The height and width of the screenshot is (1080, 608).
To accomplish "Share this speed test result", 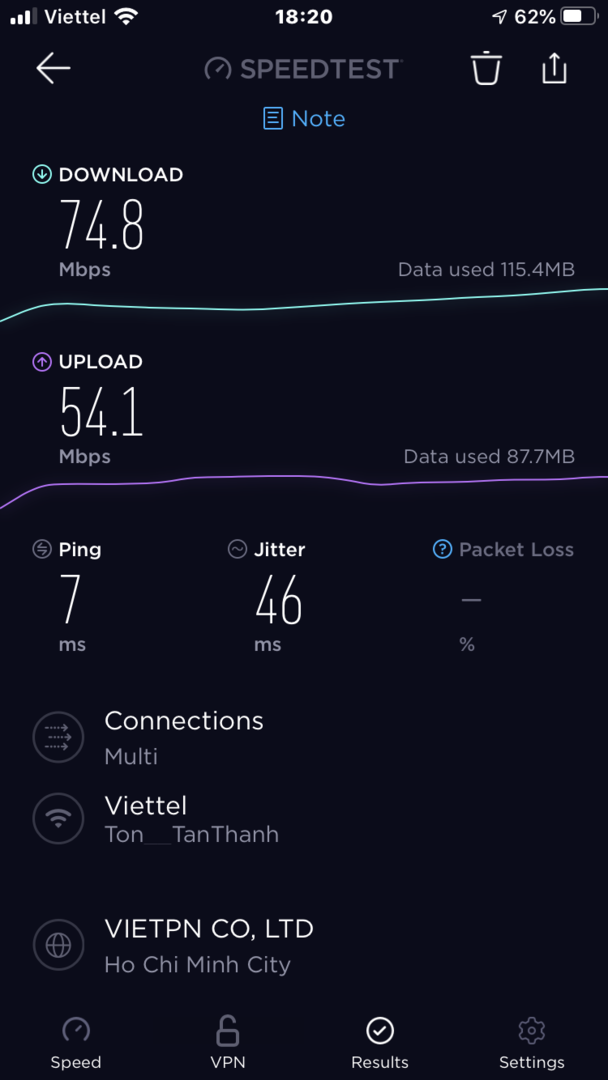I will (554, 68).
